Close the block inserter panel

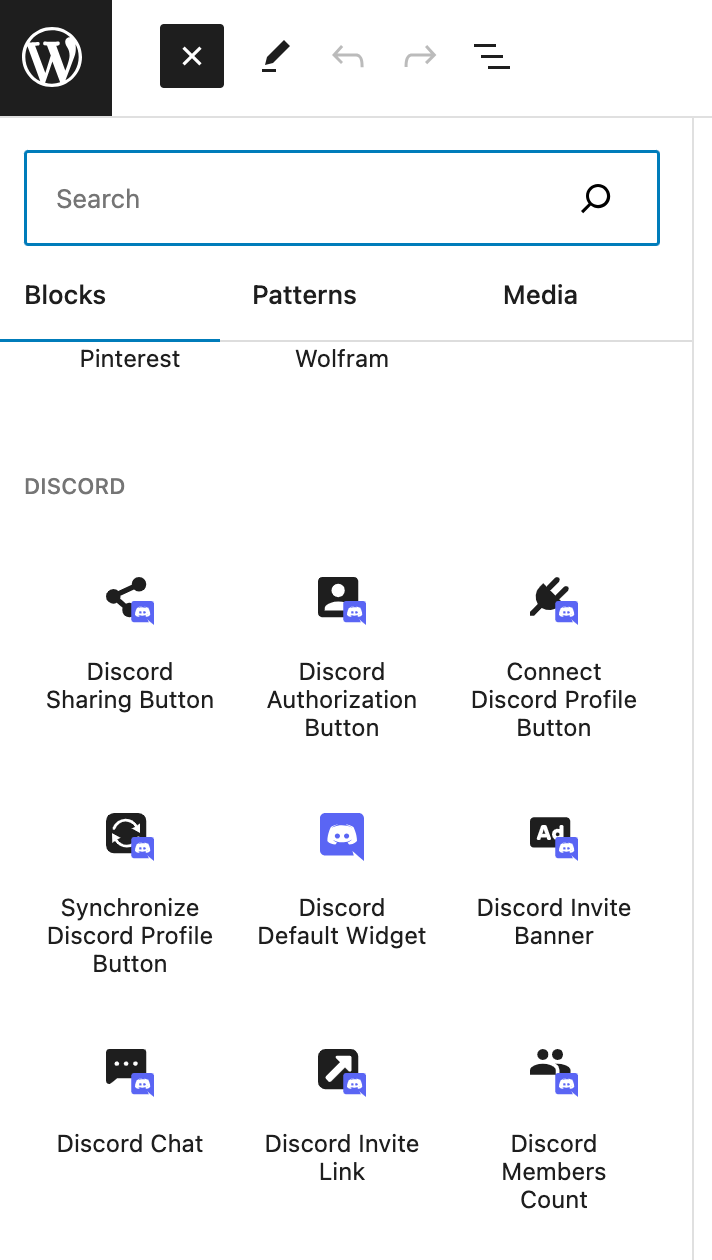[x=192, y=56]
